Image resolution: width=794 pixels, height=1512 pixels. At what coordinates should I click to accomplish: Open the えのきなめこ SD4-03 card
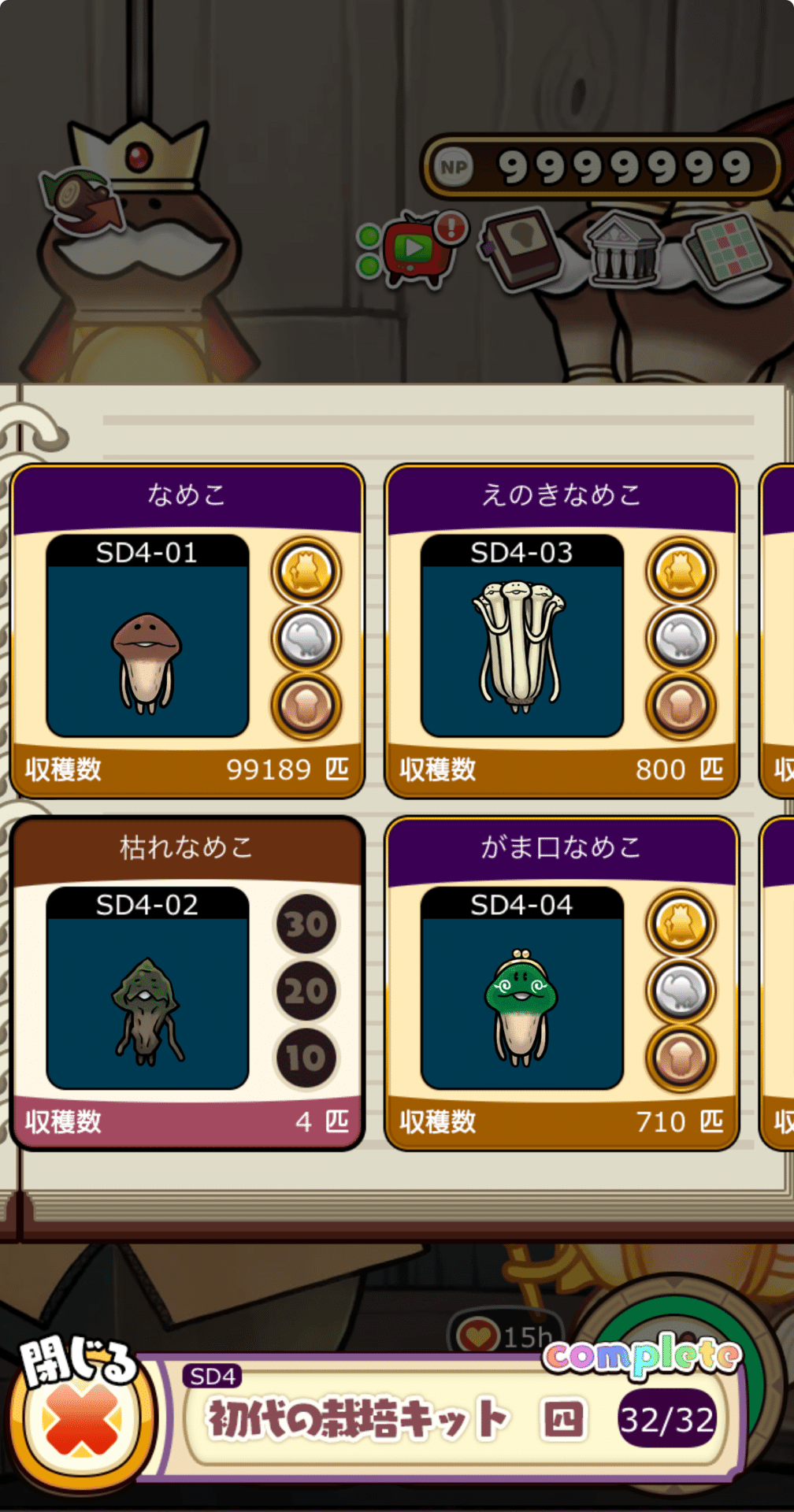point(562,631)
